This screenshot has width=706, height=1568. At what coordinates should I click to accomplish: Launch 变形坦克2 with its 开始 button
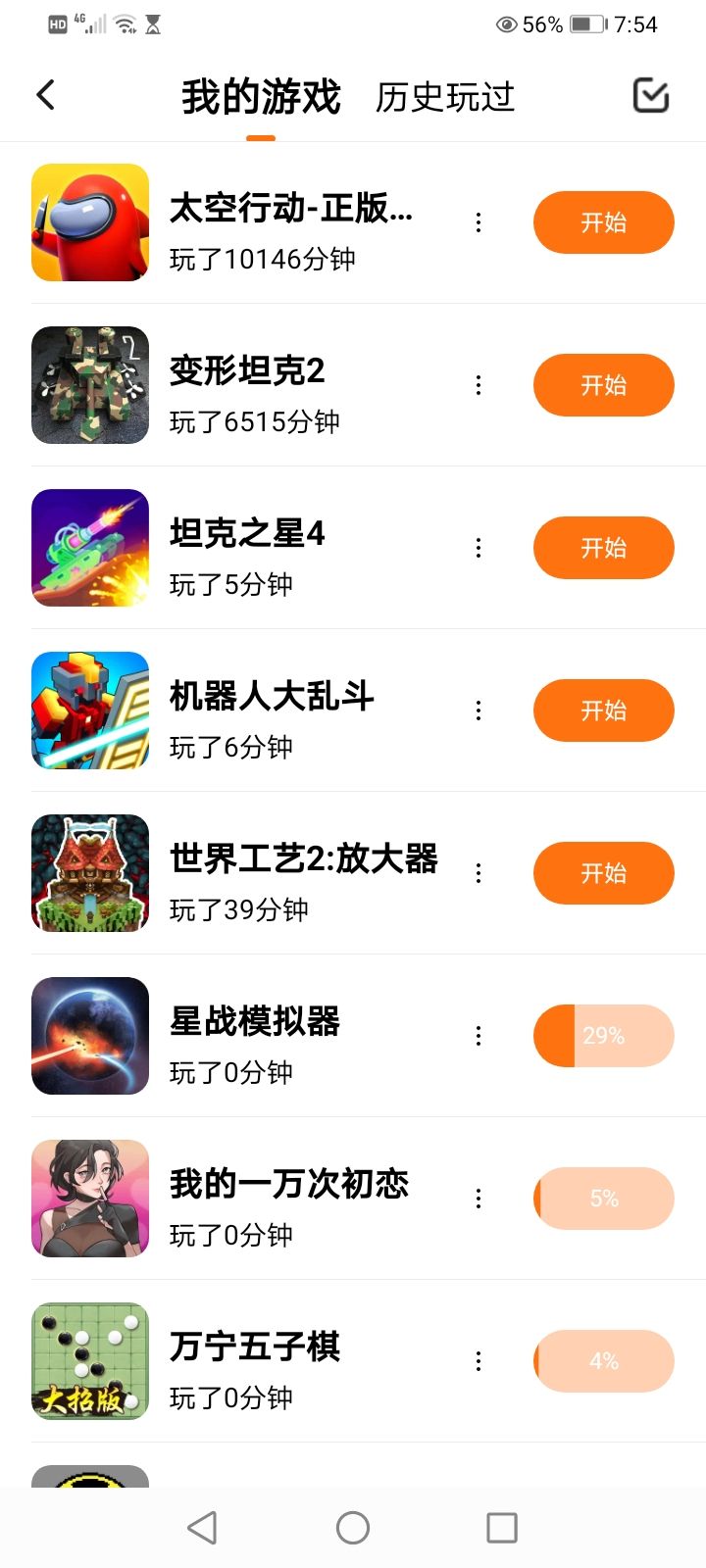coord(603,385)
